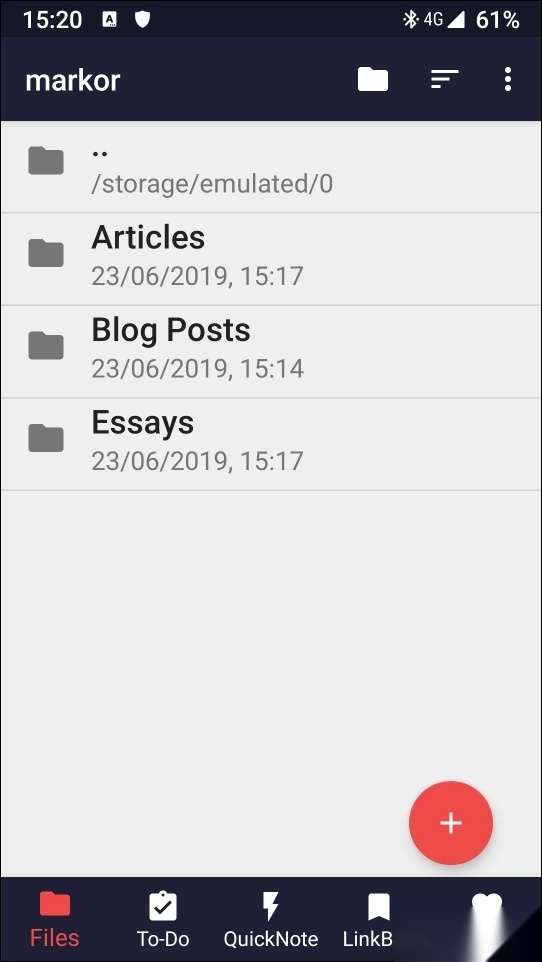
Task: Open the three-dot overflow menu
Action: (508, 80)
